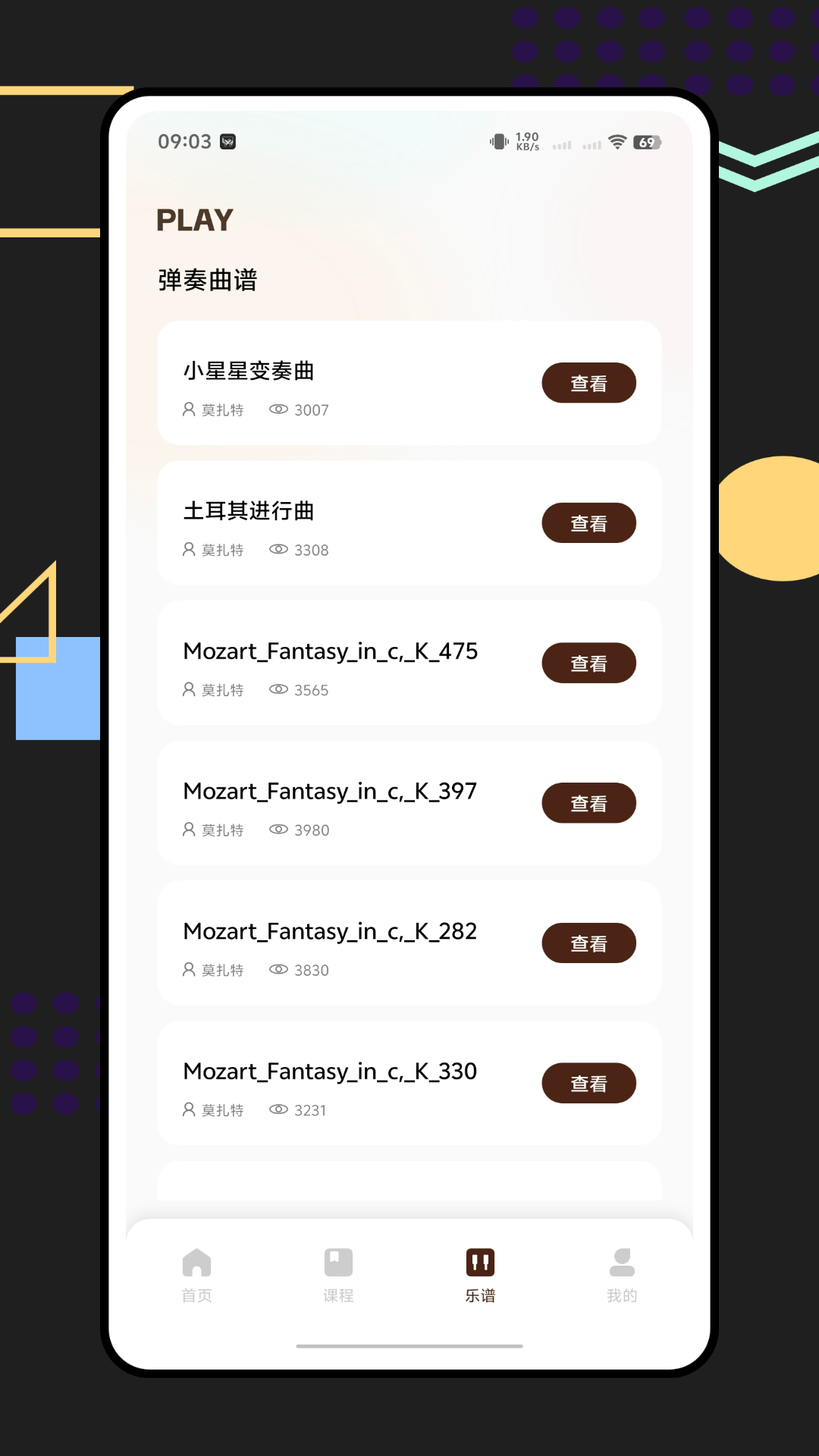Open 查看 for 土耳其进行曲
Viewport: 819px width, 1456px height.
[588, 522]
